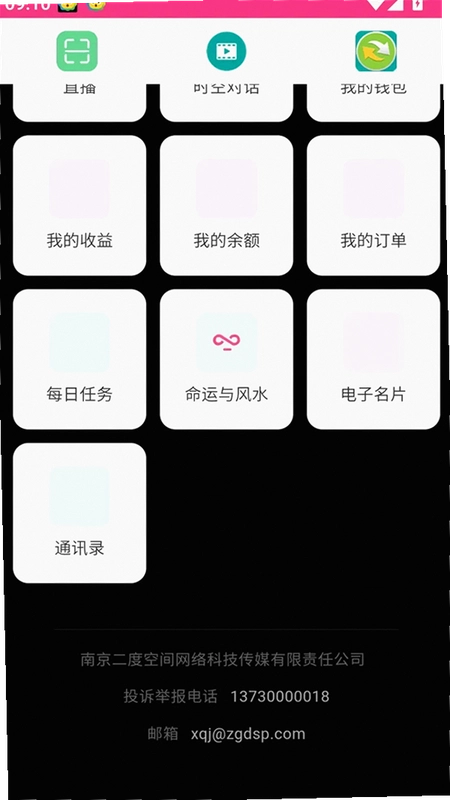This screenshot has width=450, height=800.
Task: Tap the green refresh arrows icon
Action: click(x=376, y=51)
